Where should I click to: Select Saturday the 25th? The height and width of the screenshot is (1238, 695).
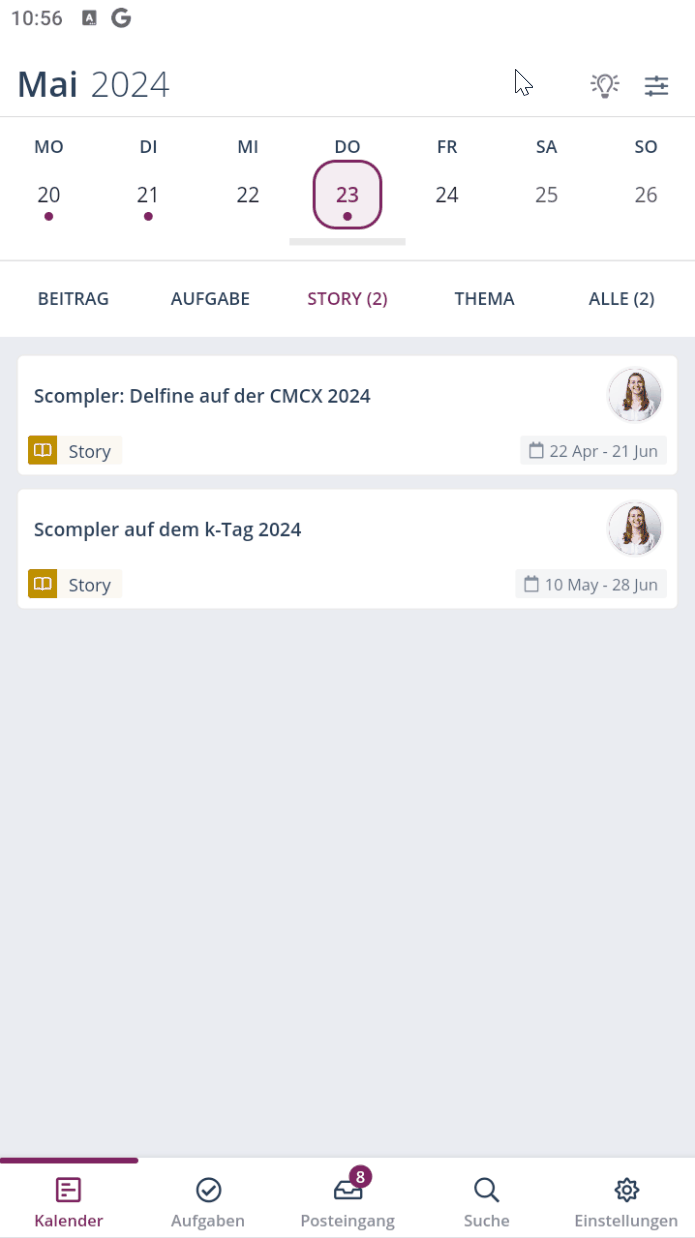coord(546,195)
